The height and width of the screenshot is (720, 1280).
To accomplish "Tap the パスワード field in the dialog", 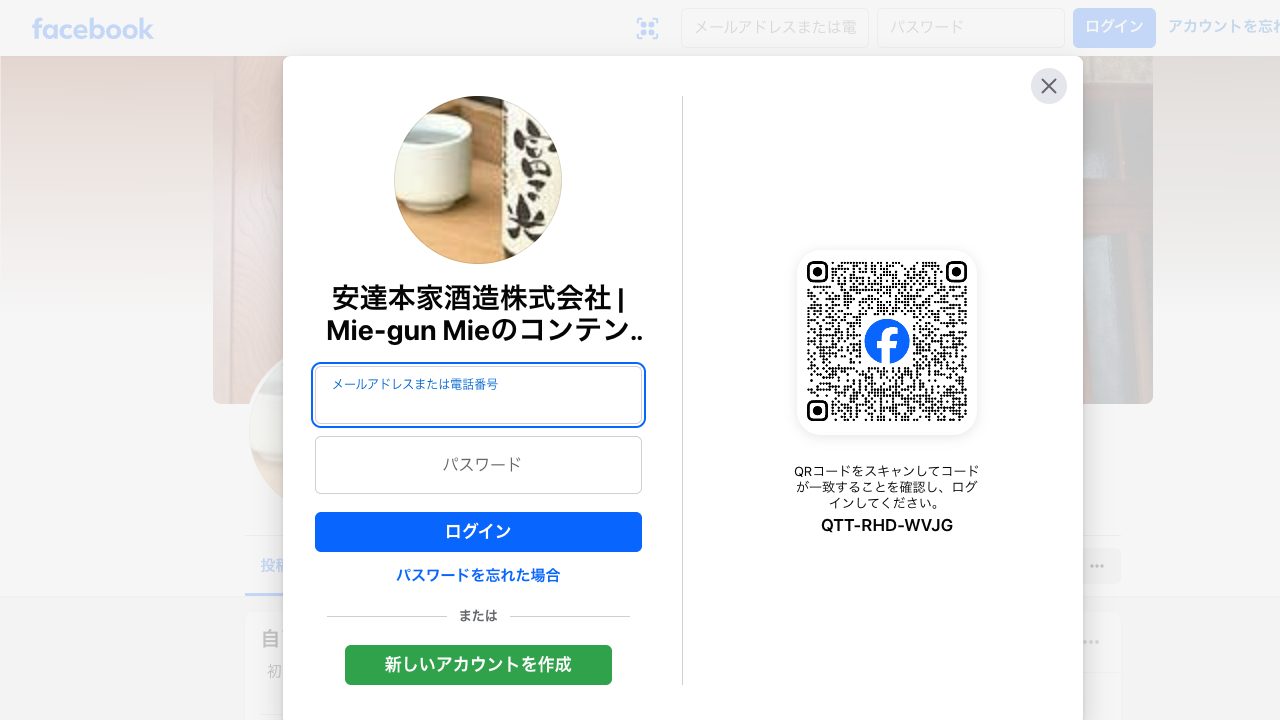I will point(478,465).
